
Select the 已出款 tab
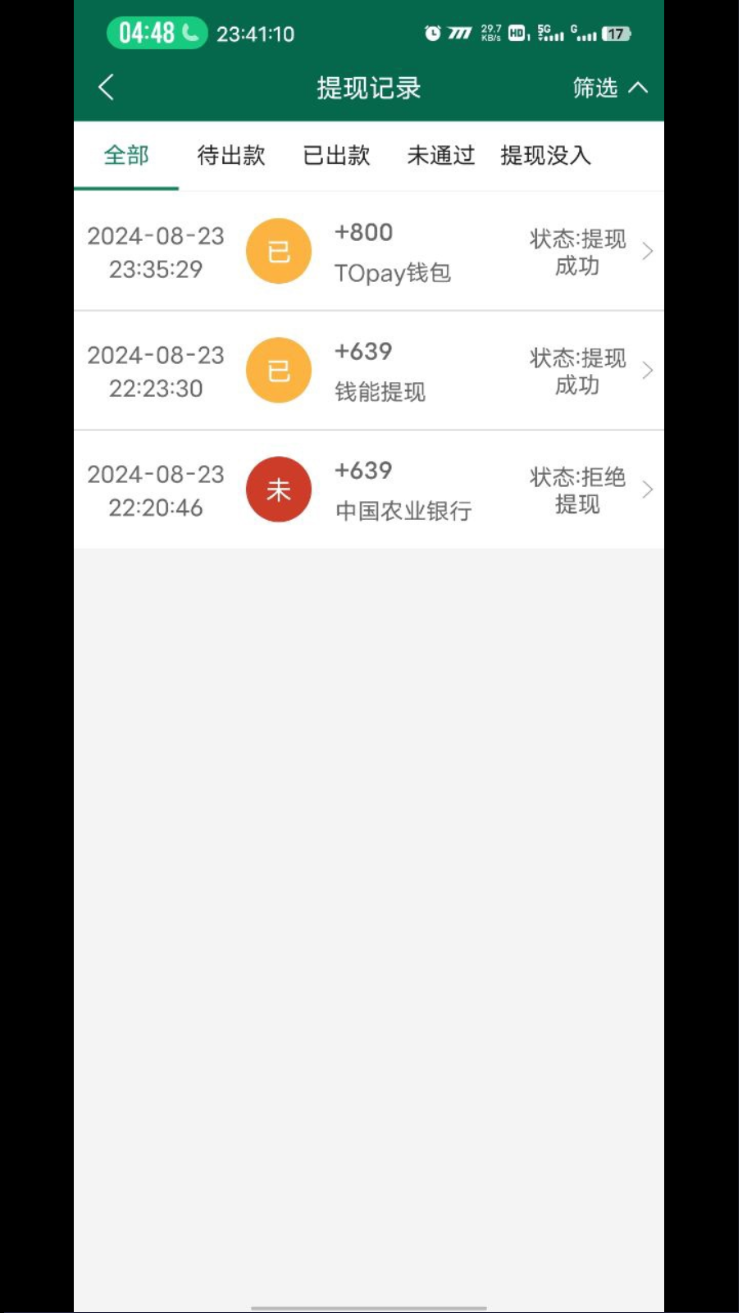pos(337,156)
